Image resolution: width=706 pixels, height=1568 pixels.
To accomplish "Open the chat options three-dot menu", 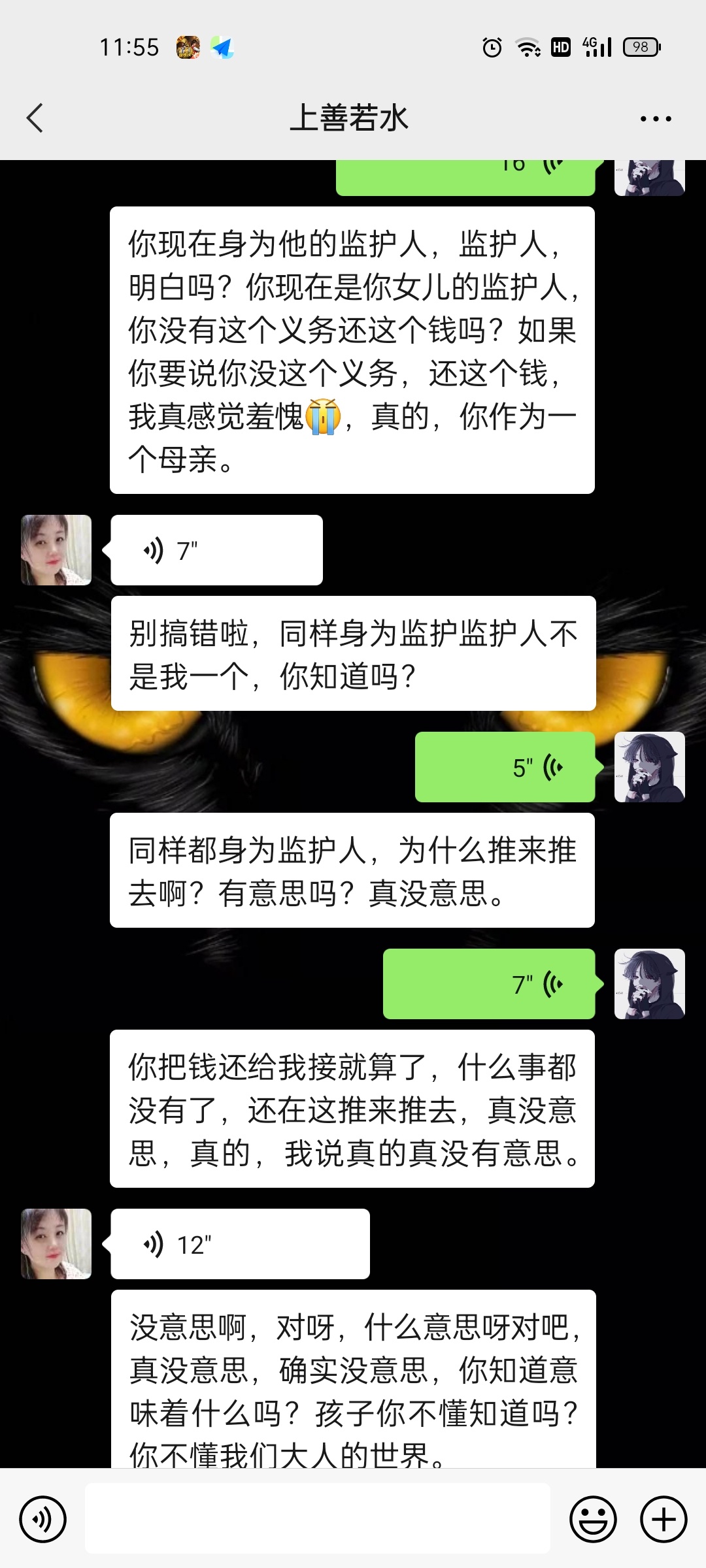I will click(656, 119).
